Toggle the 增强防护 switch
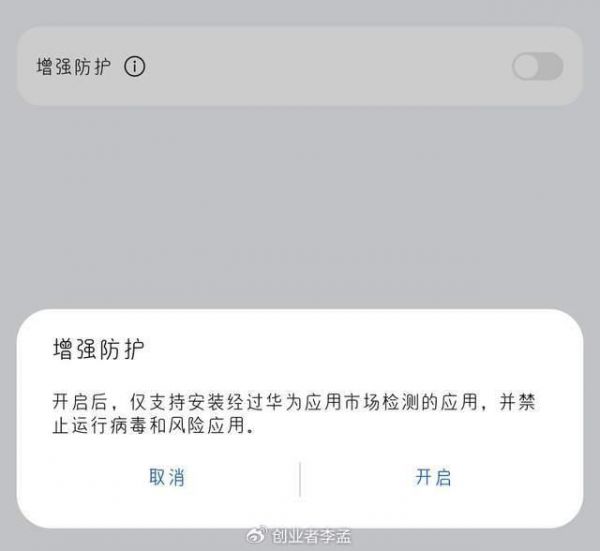 pos(537,67)
